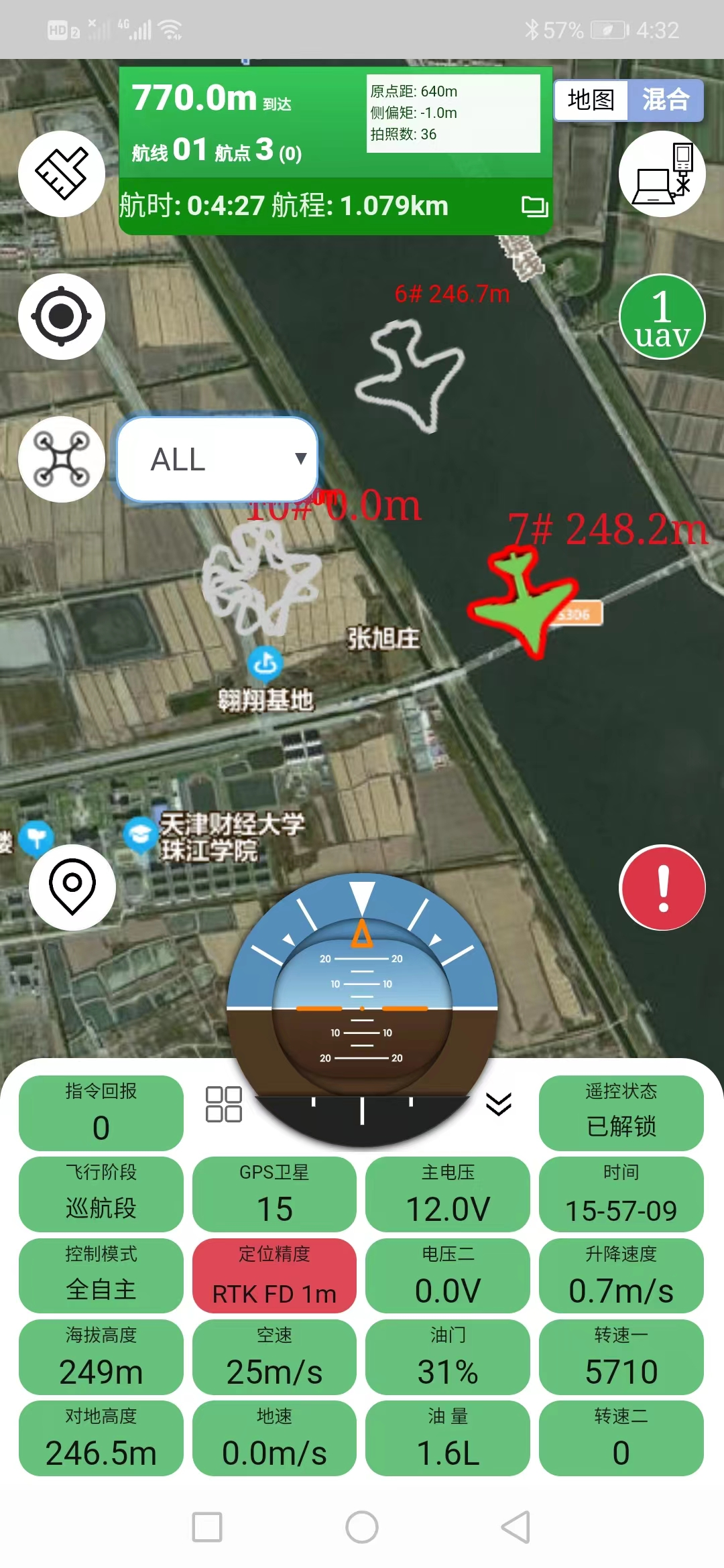Tap the 遥控状态 已解锁 tile
724x1568 pixels.
[x=621, y=1113]
